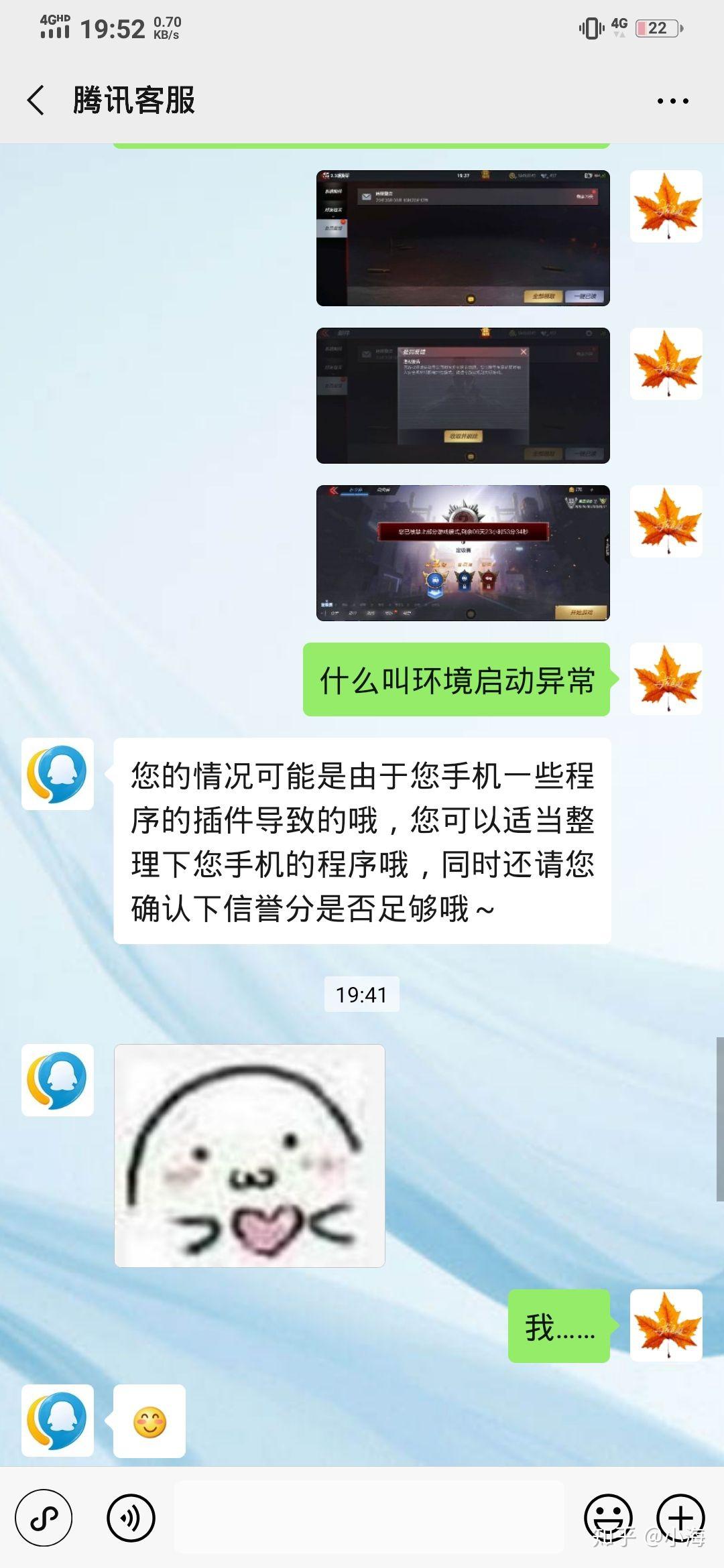The height and width of the screenshot is (1568, 724).
Task: Open the three-dot chat options menu
Action: click(x=672, y=101)
